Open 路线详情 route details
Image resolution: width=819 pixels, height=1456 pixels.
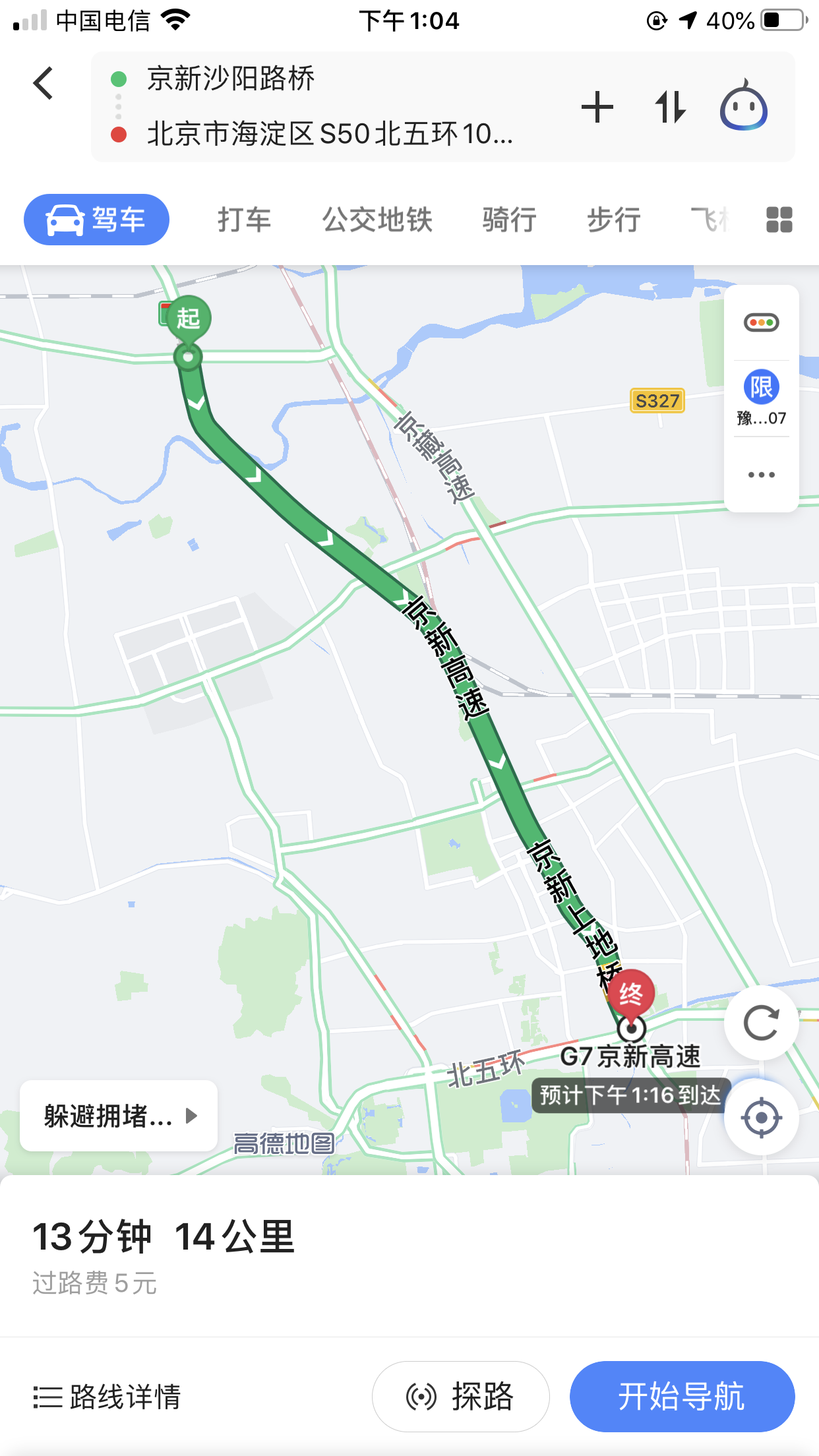[107, 1397]
